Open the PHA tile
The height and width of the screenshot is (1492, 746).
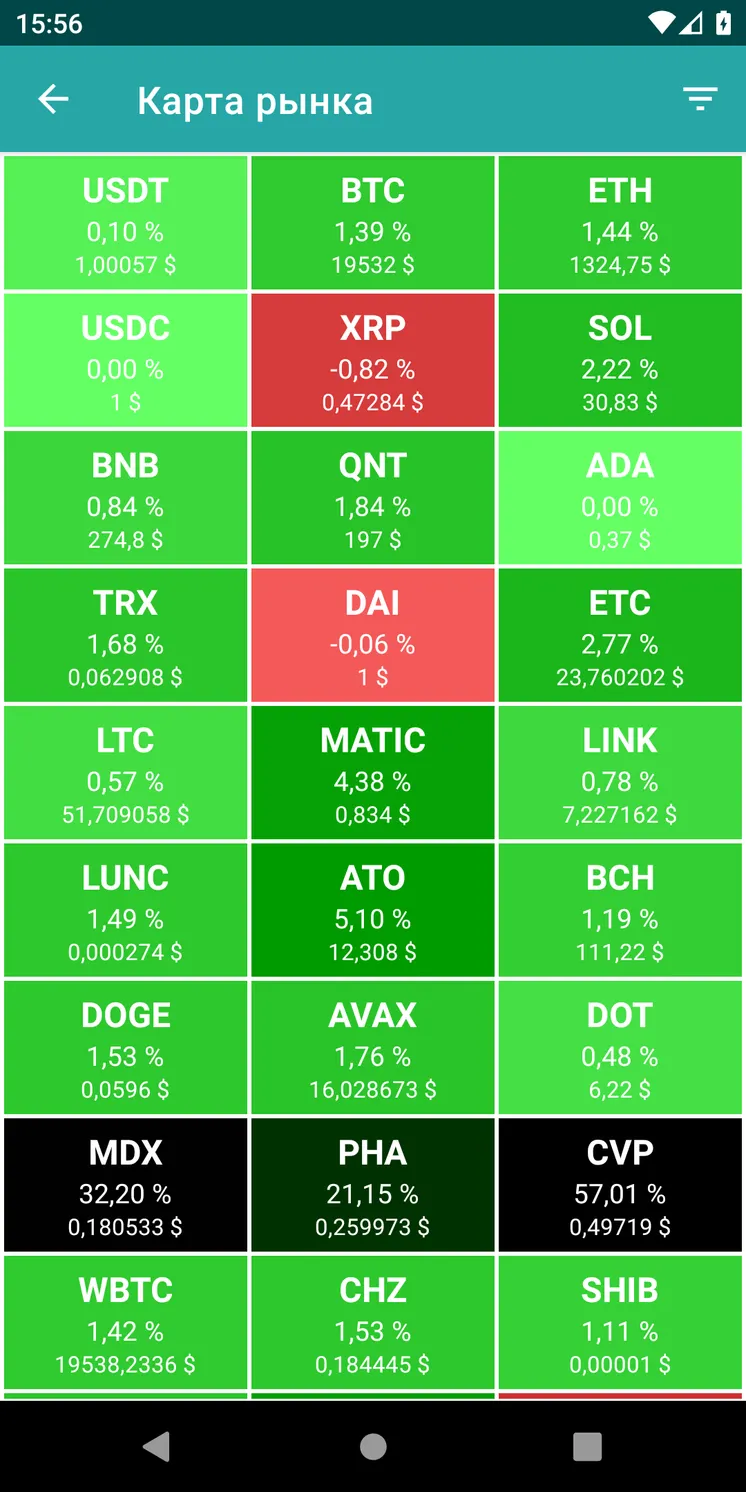click(373, 1185)
